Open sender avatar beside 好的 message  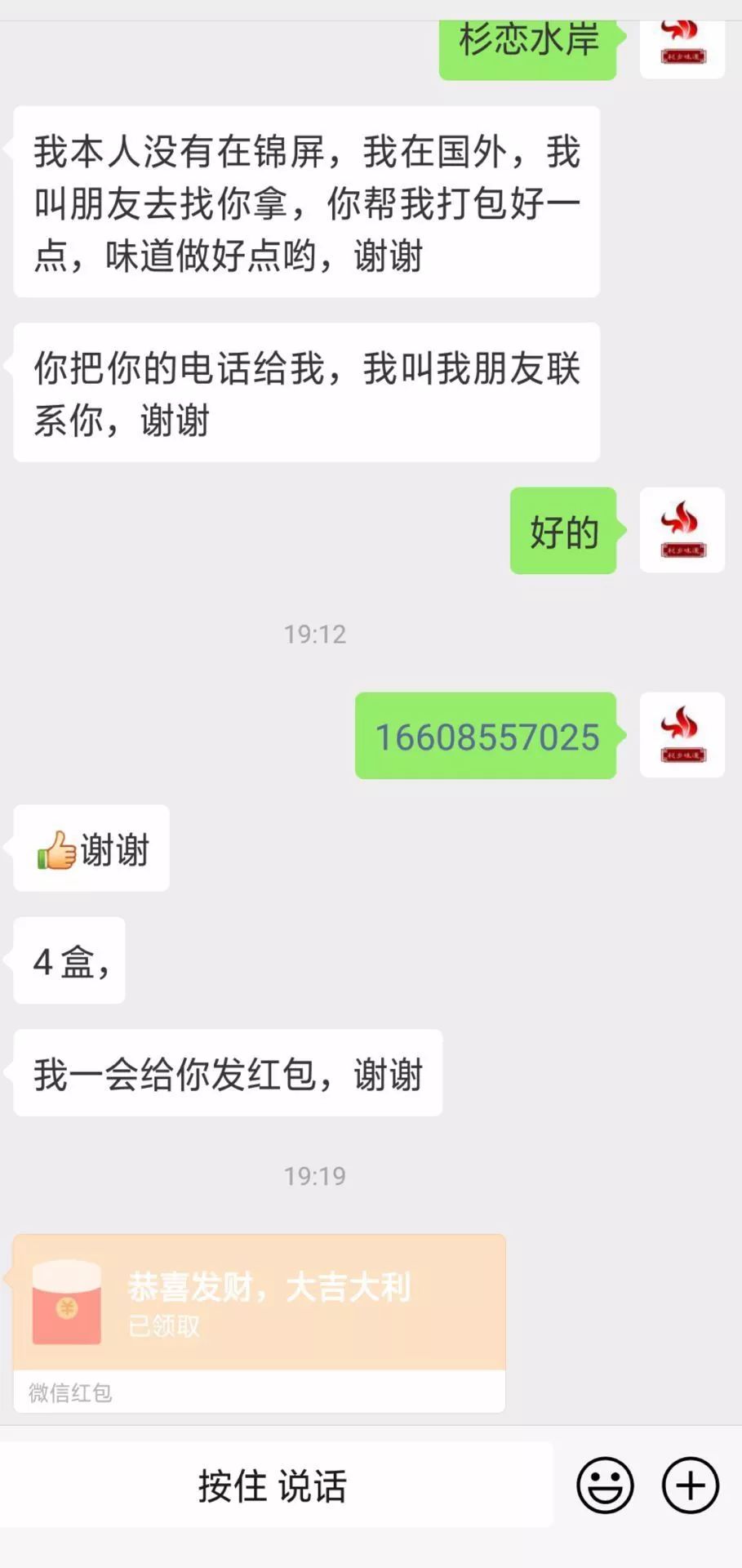pos(682,530)
